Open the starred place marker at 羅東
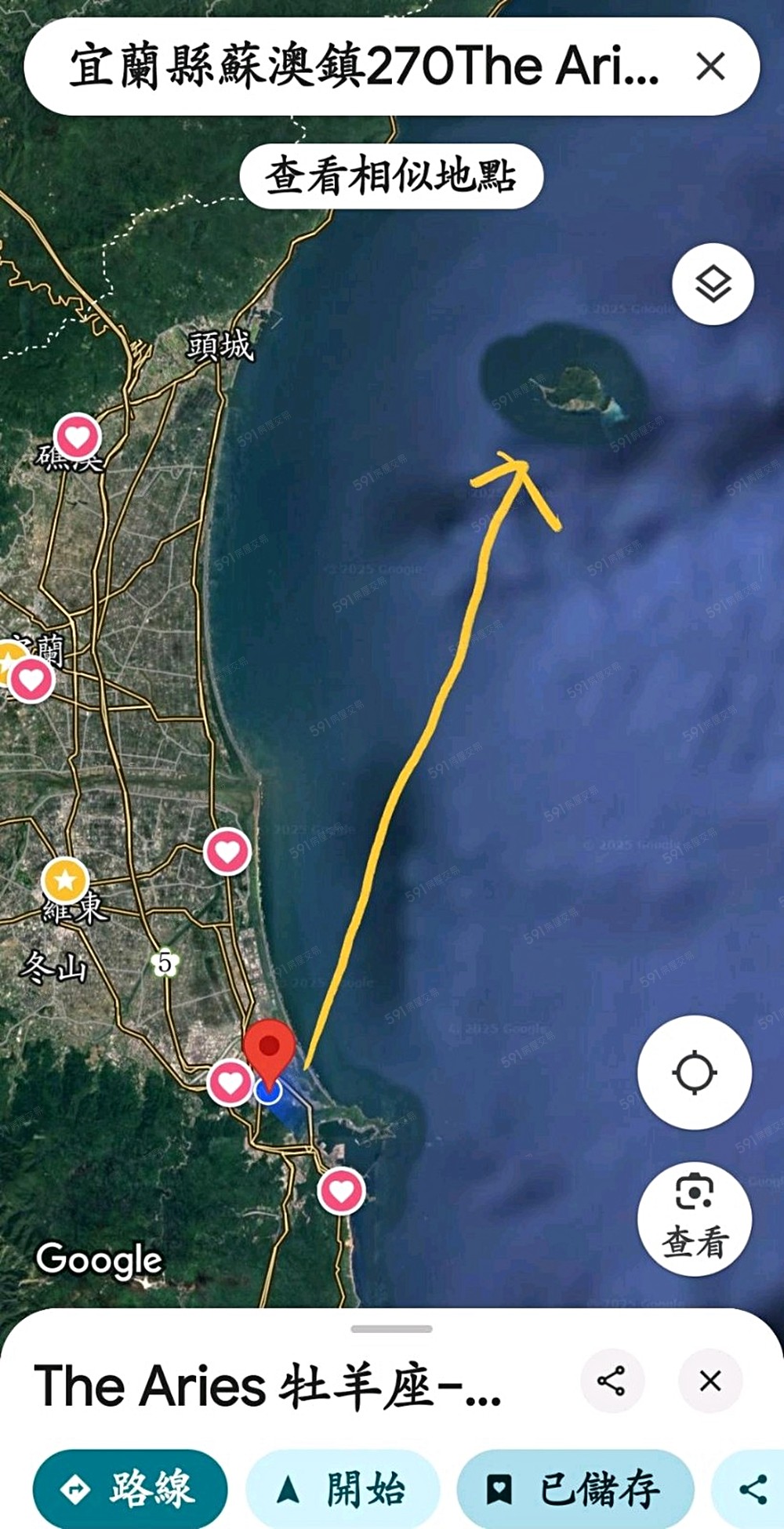The height and width of the screenshot is (1529, 784). pos(65,880)
